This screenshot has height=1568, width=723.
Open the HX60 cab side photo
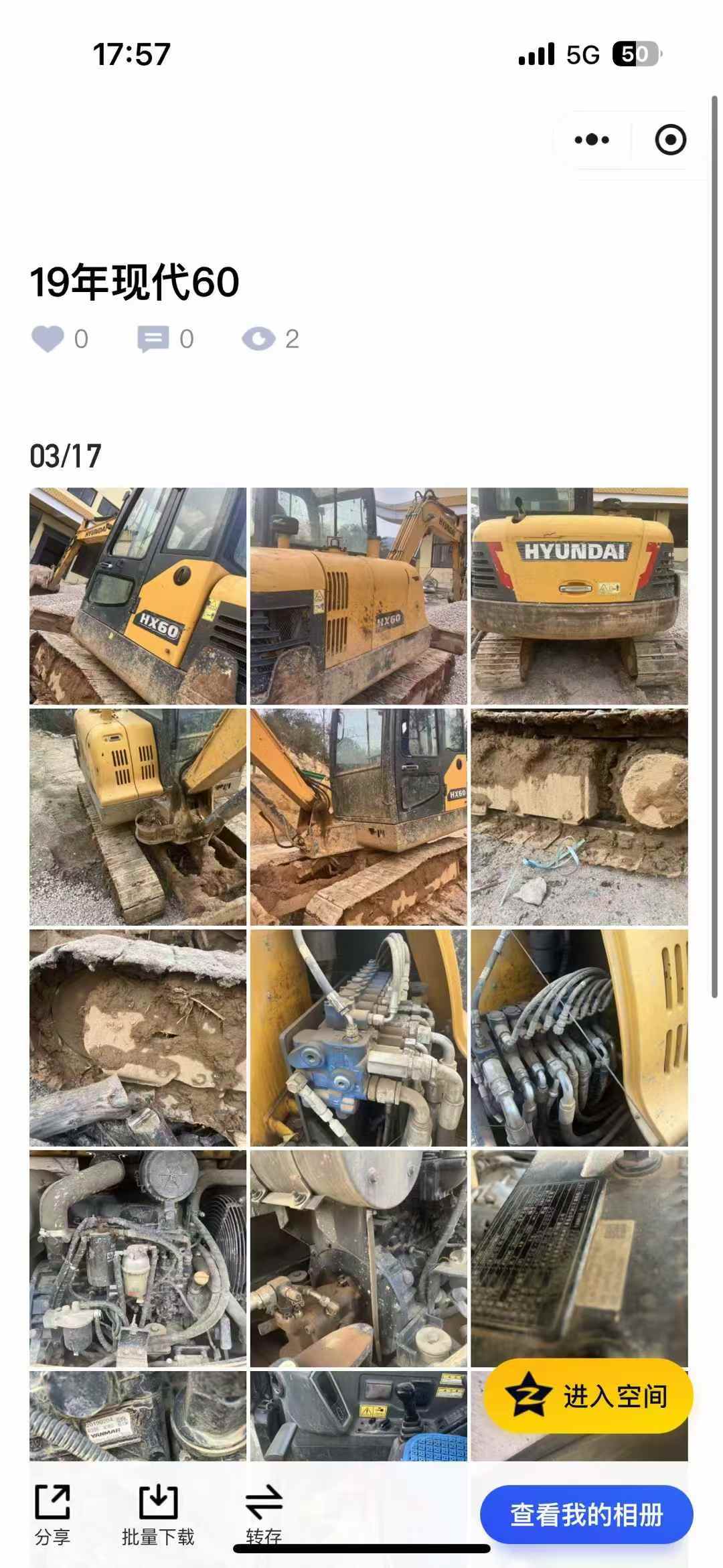138,596
